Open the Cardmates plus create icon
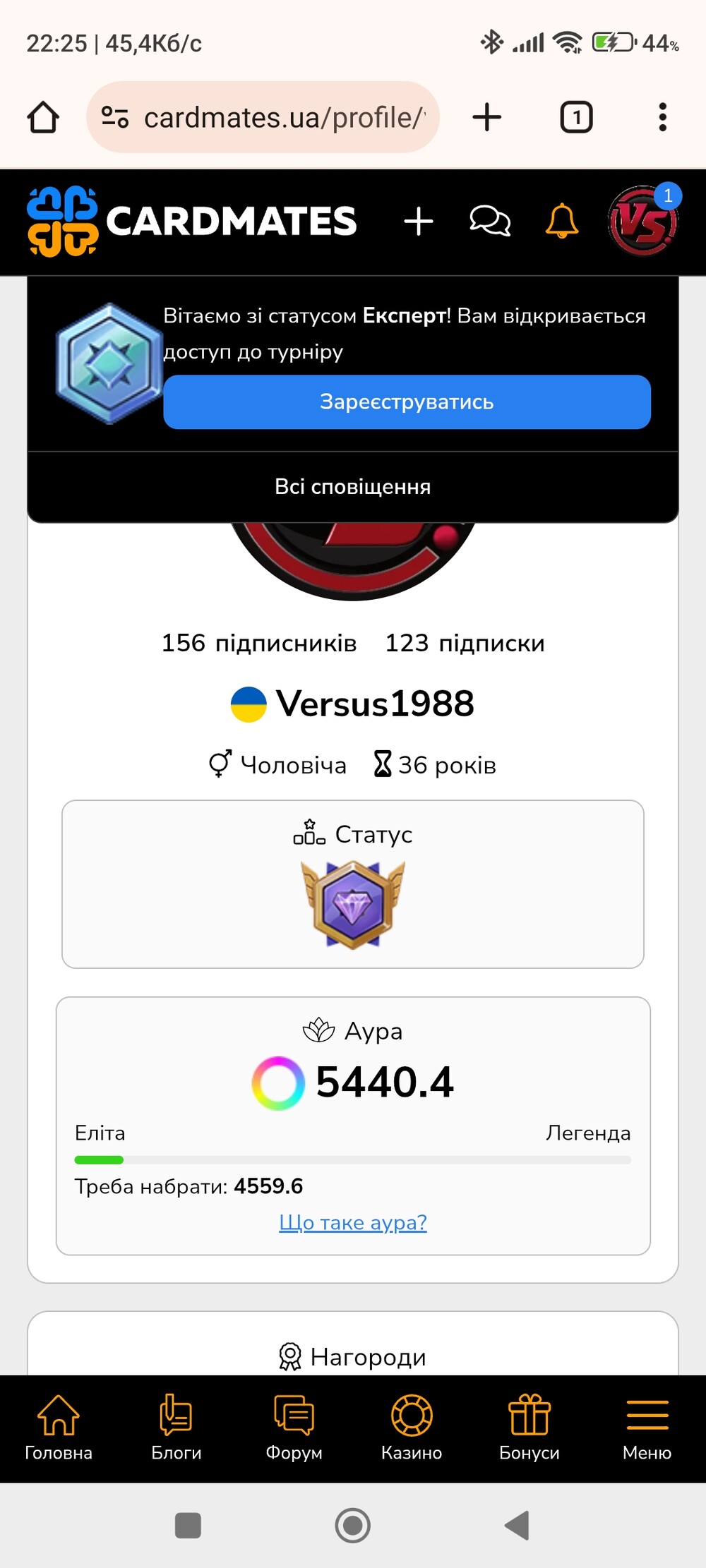The width and height of the screenshot is (706, 1568). [419, 222]
